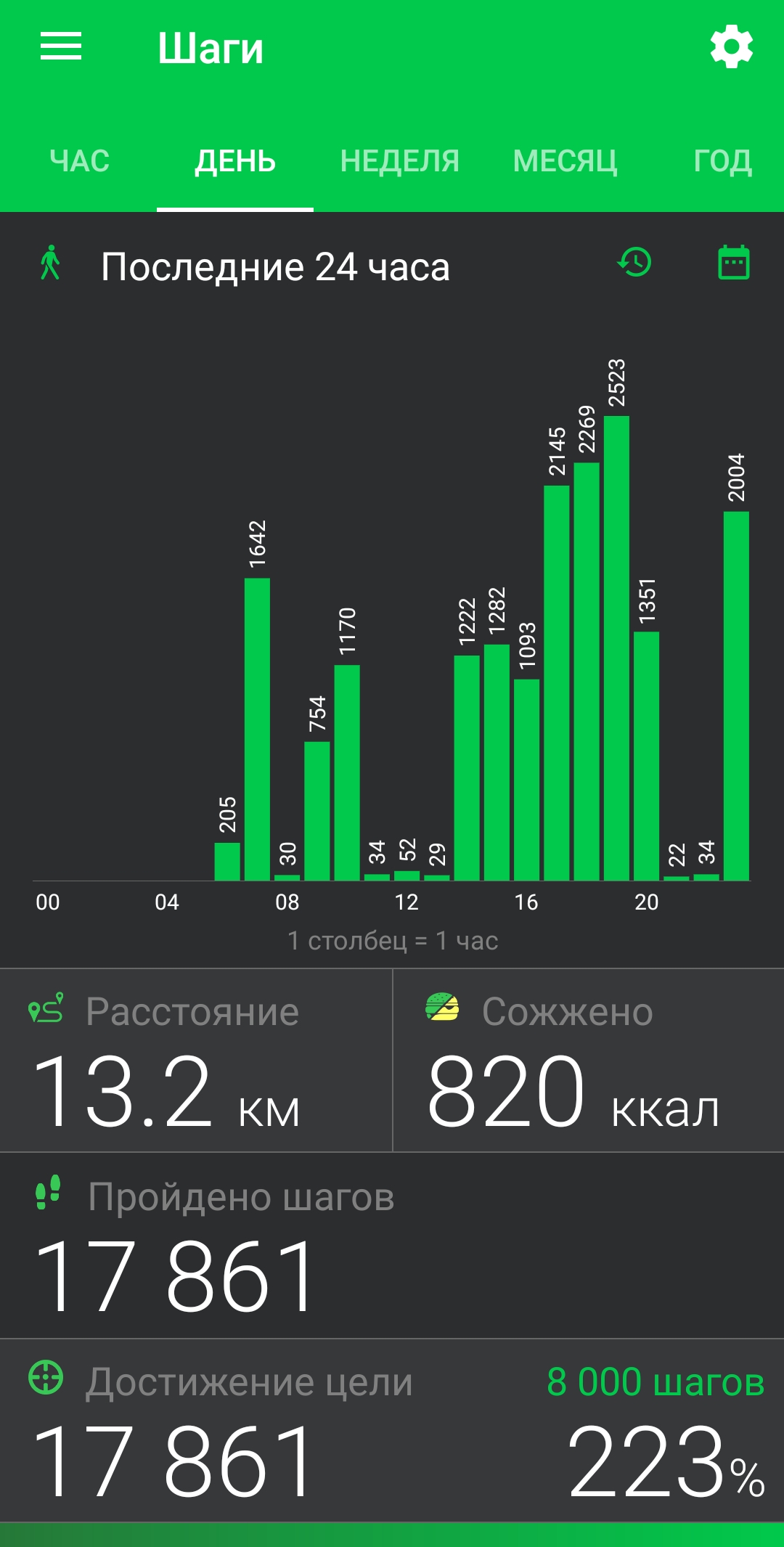
Task: Switch to the НЕДЕЛЯ tab
Action: pos(399,160)
